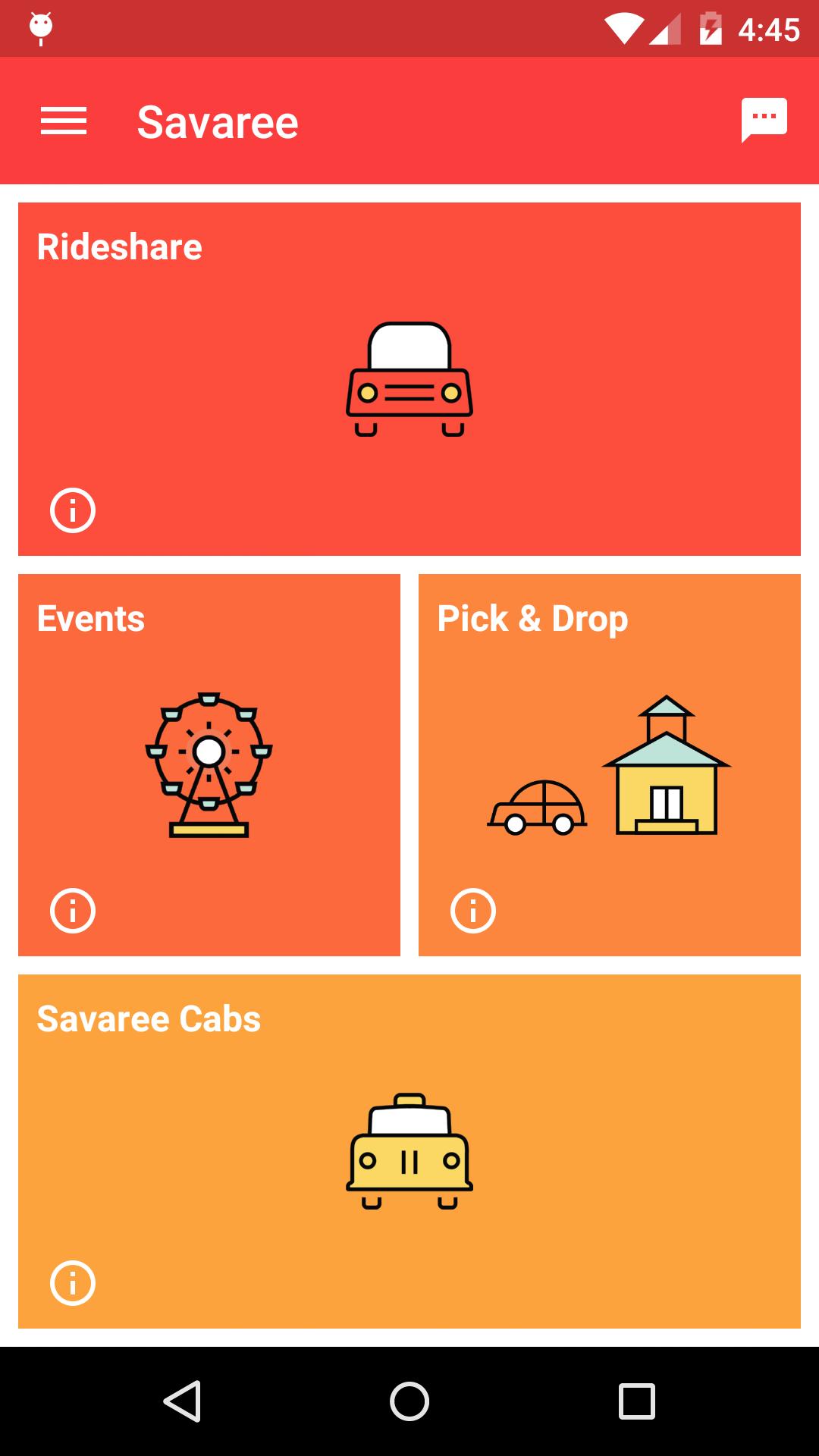This screenshot has width=819, height=1456.
Task: Open the chat messages icon
Action: 764,120
